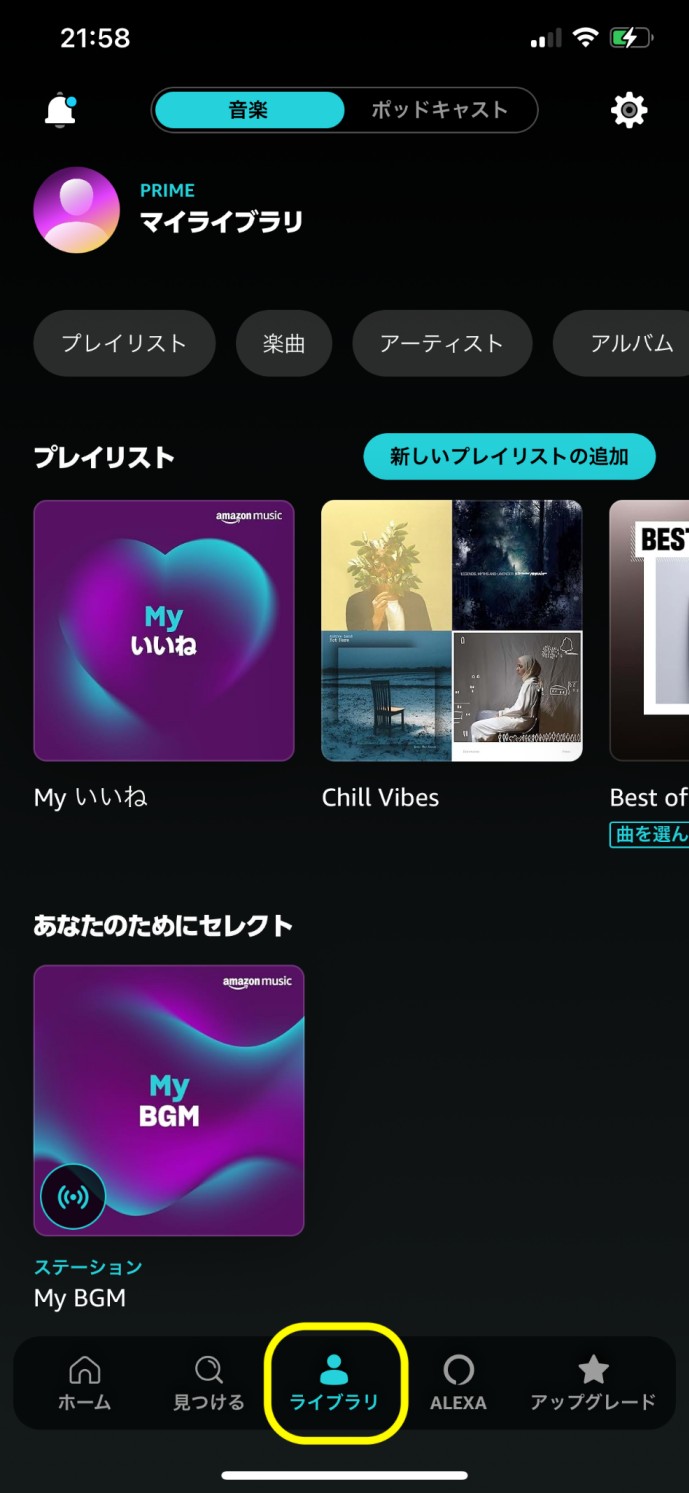Choose the アーティスト chip
The image size is (689, 1493).
click(442, 343)
